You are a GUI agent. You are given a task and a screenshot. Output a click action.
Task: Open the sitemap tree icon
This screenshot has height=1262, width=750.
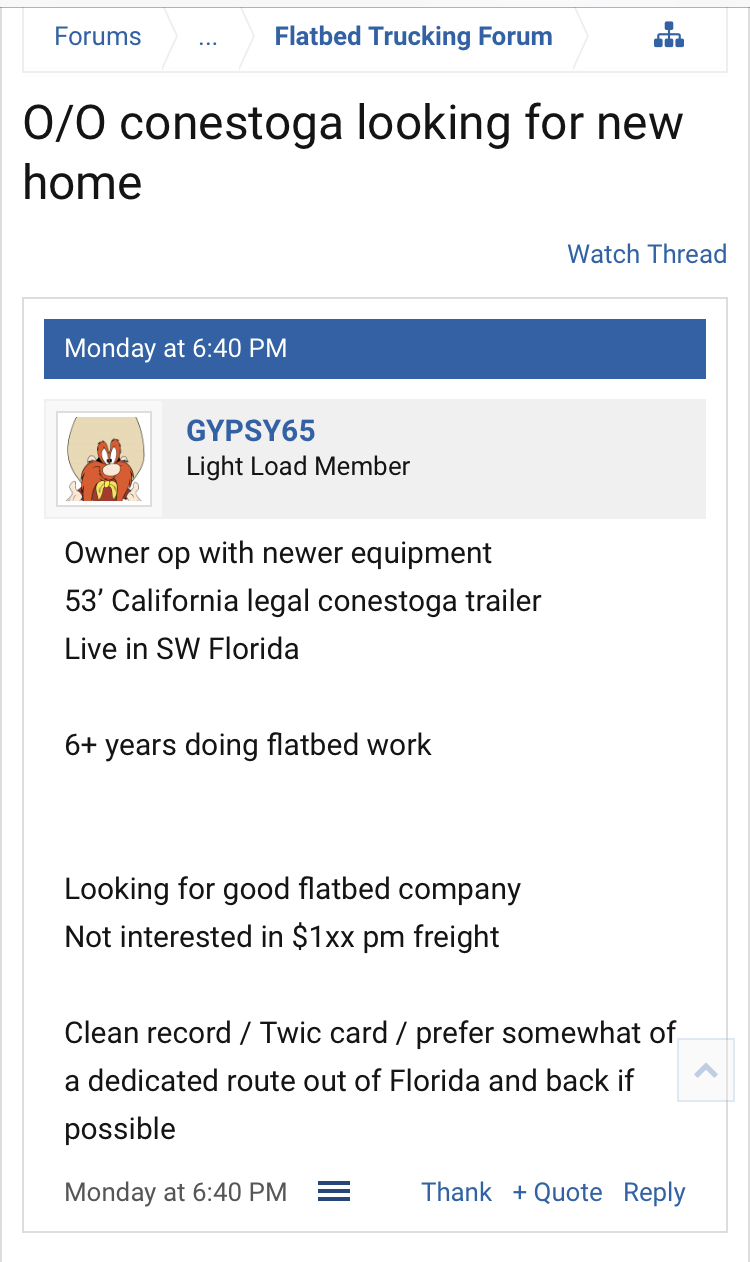coord(668,37)
